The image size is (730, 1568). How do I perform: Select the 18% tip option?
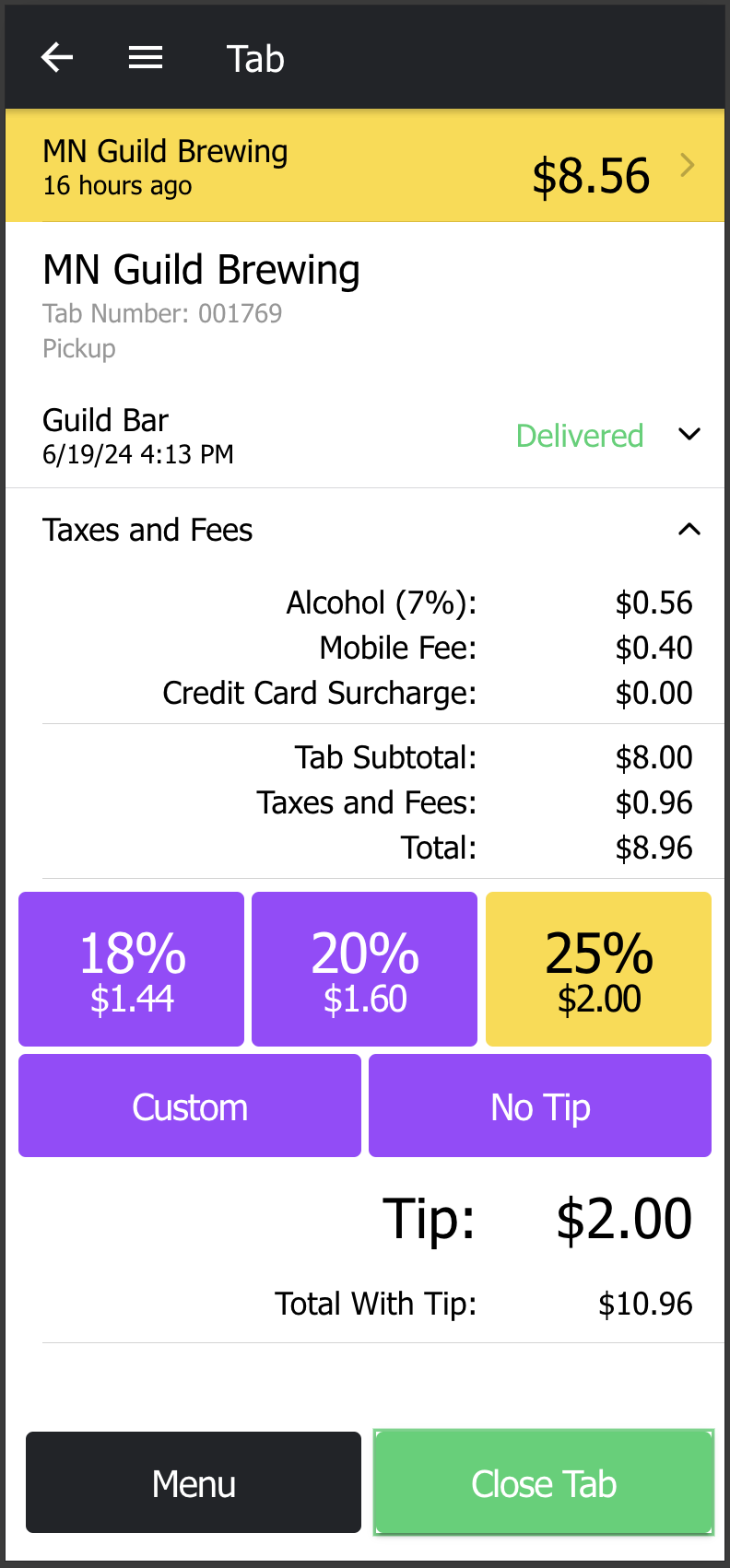(x=132, y=969)
